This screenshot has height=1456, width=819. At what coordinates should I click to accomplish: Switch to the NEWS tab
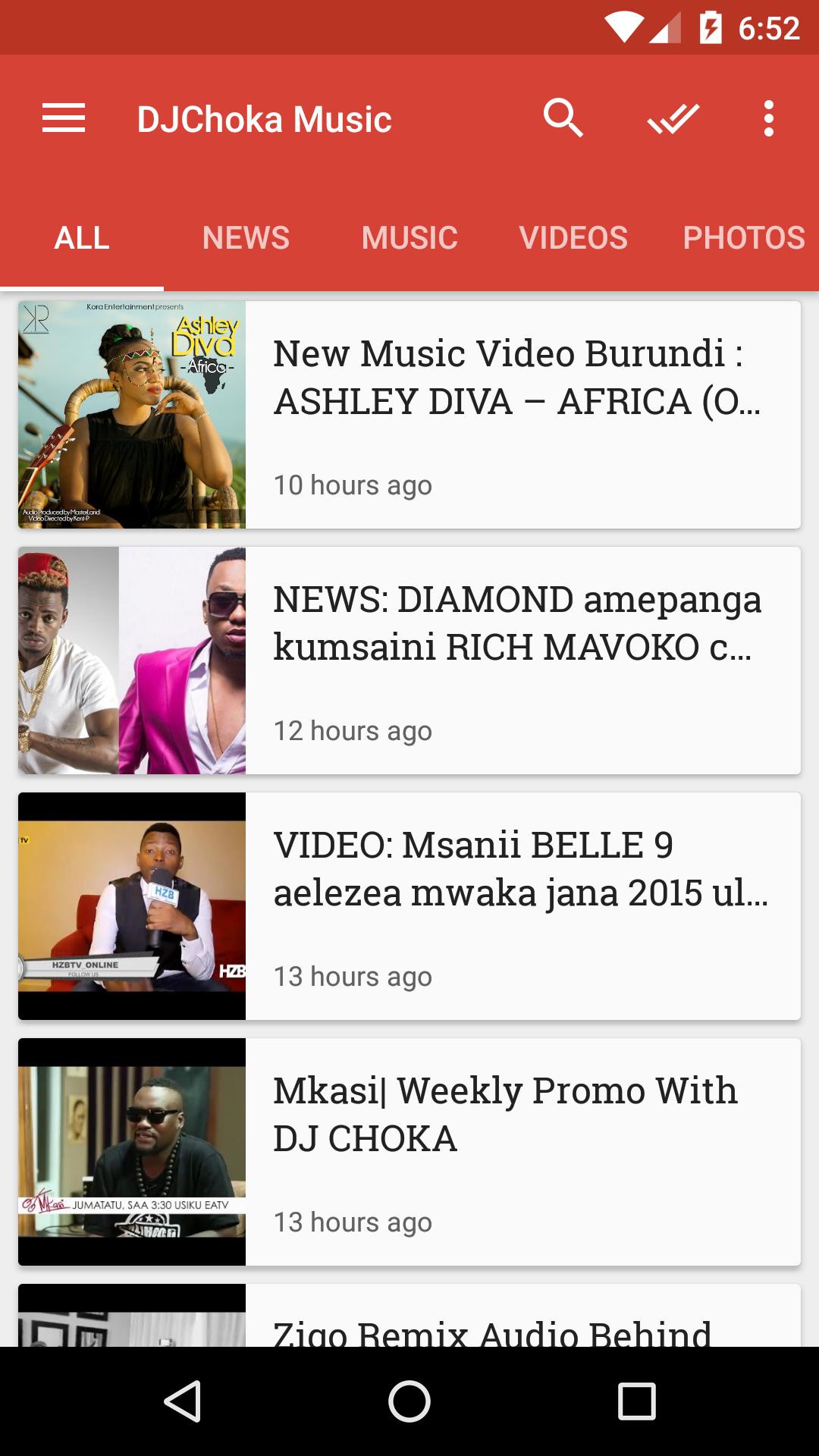[246, 238]
